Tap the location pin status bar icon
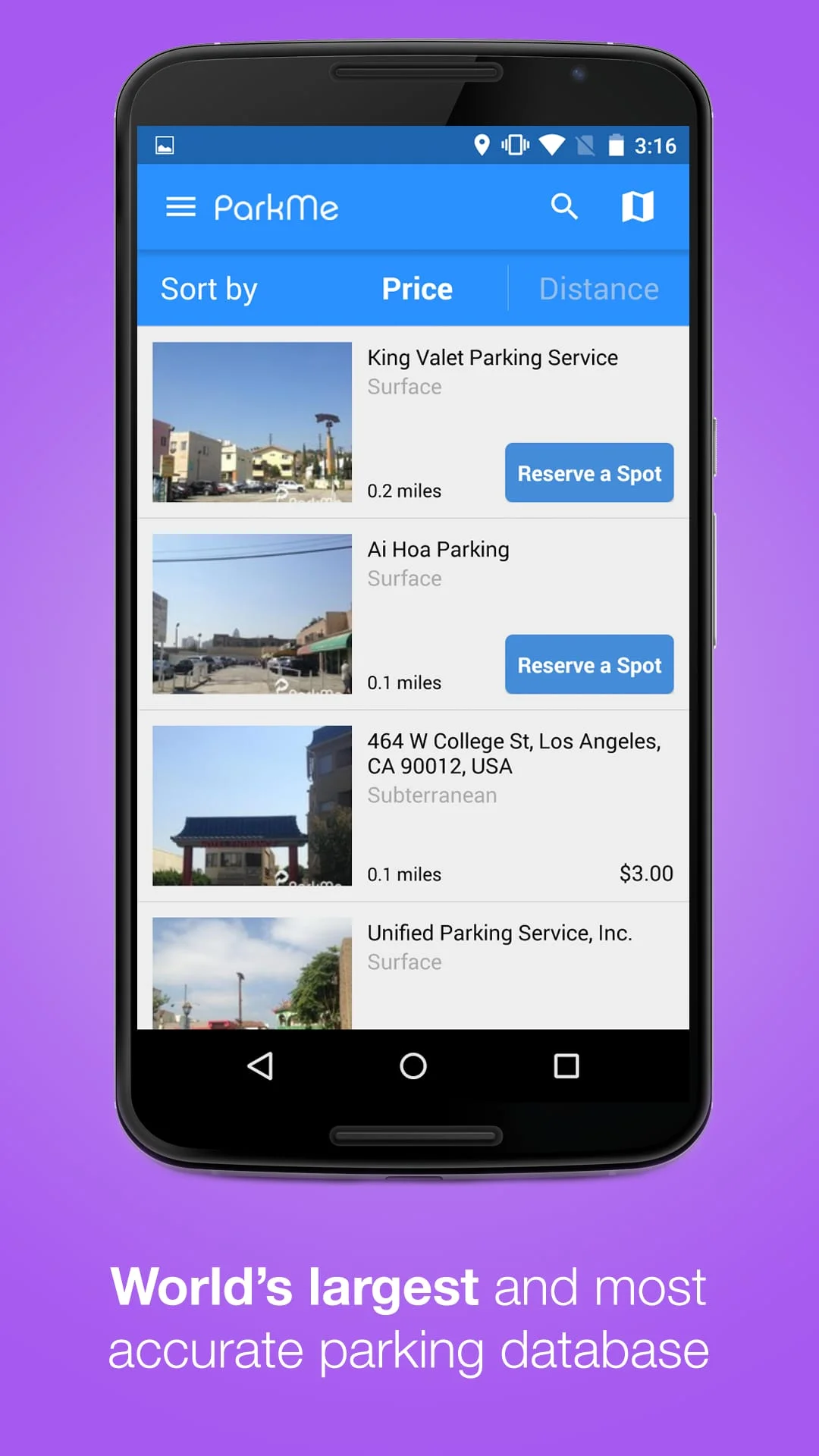Image resolution: width=819 pixels, height=1456 pixels. (483, 144)
